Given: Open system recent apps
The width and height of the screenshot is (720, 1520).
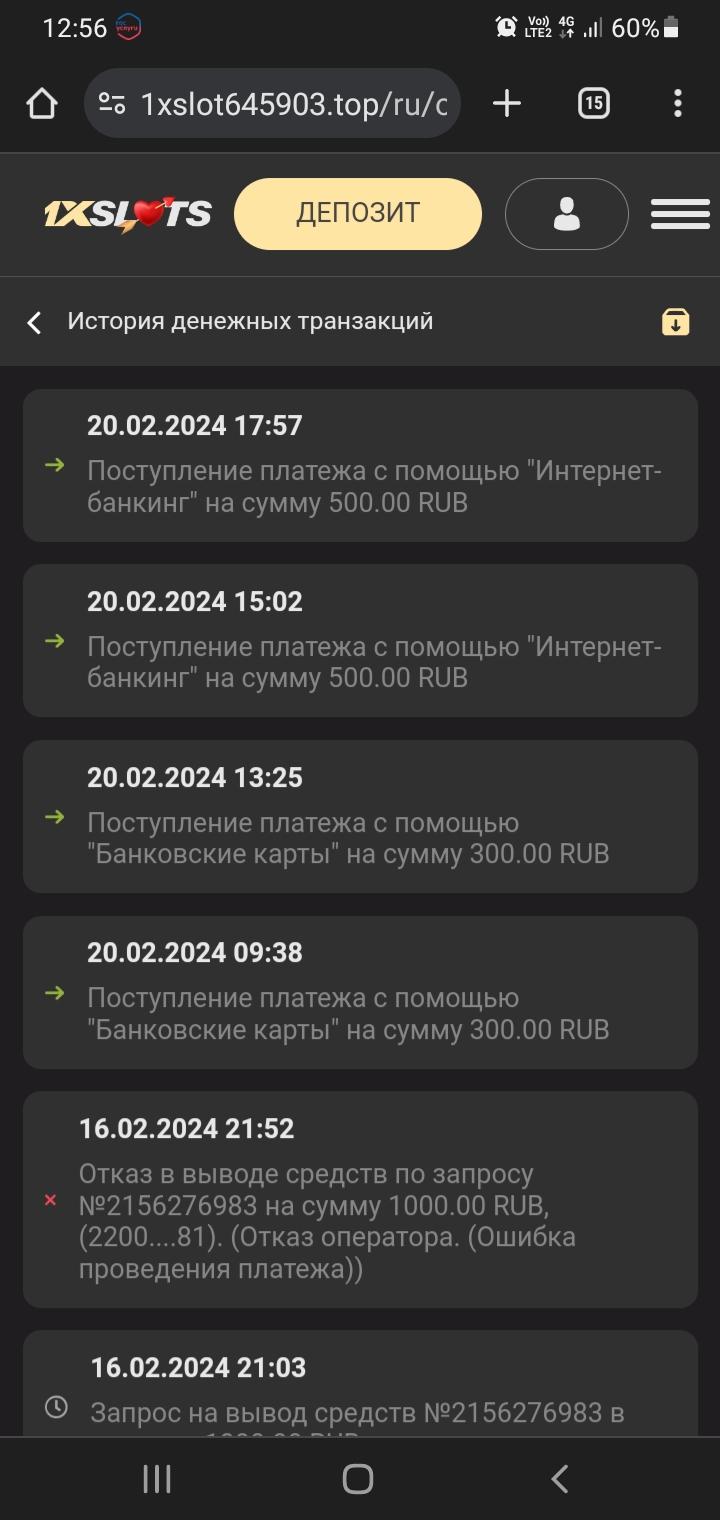Looking at the screenshot, I should click(x=157, y=1479).
